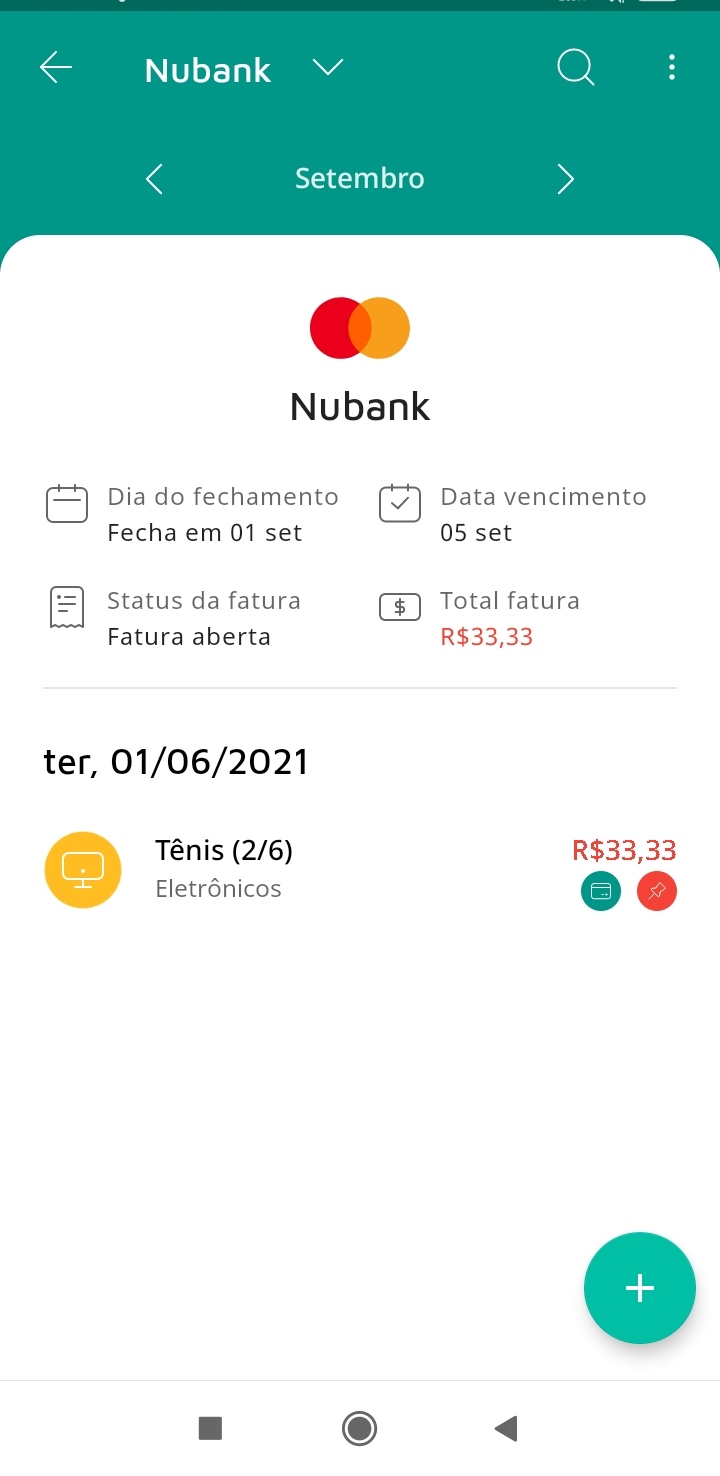Image resolution: width=720 pixels, height=1476 pixels.
Task: Expand the Nubank card dropdown
Action: pyautogui.click(x=327, y=68)
